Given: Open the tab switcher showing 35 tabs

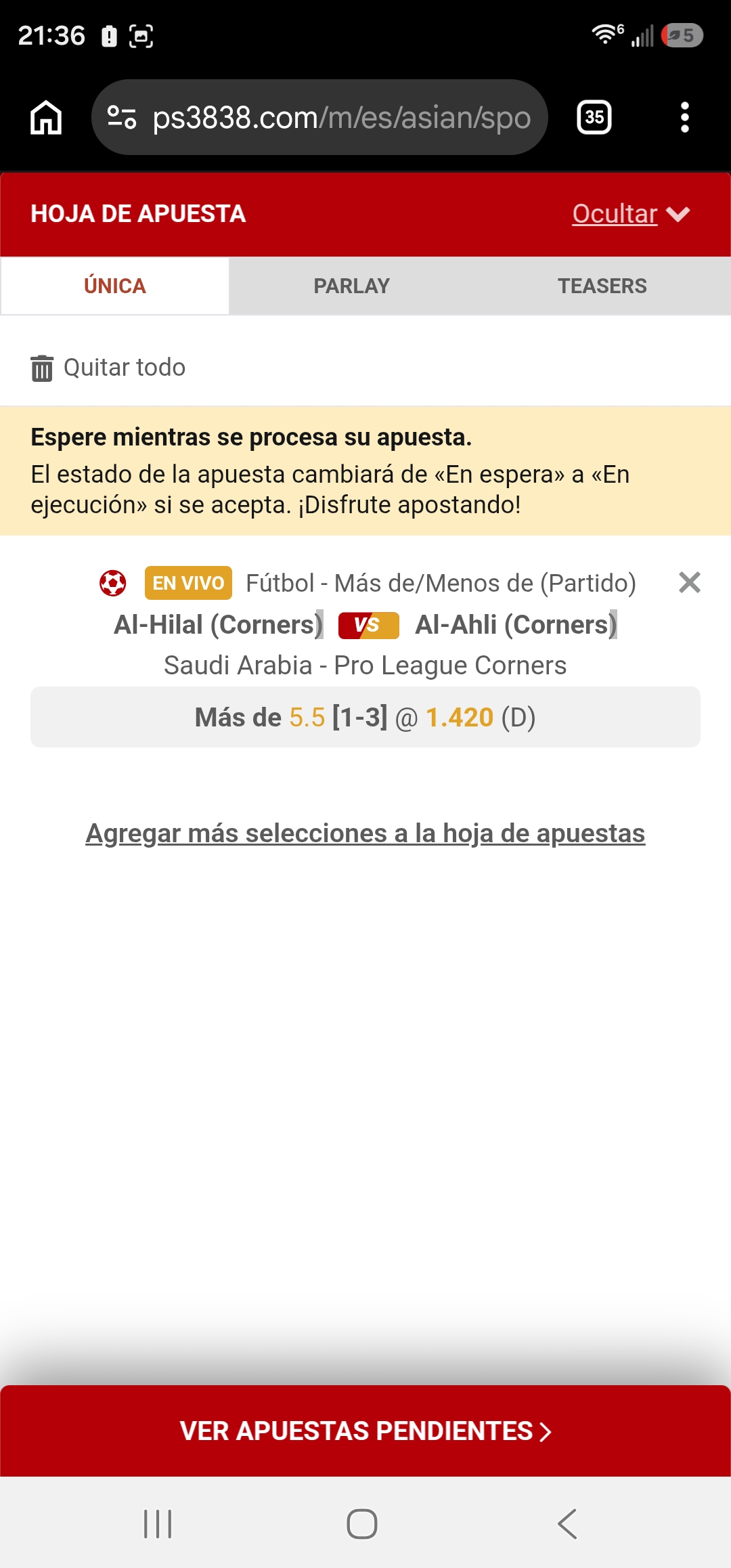Looking at the screenshot, I should tap(594, 117).
